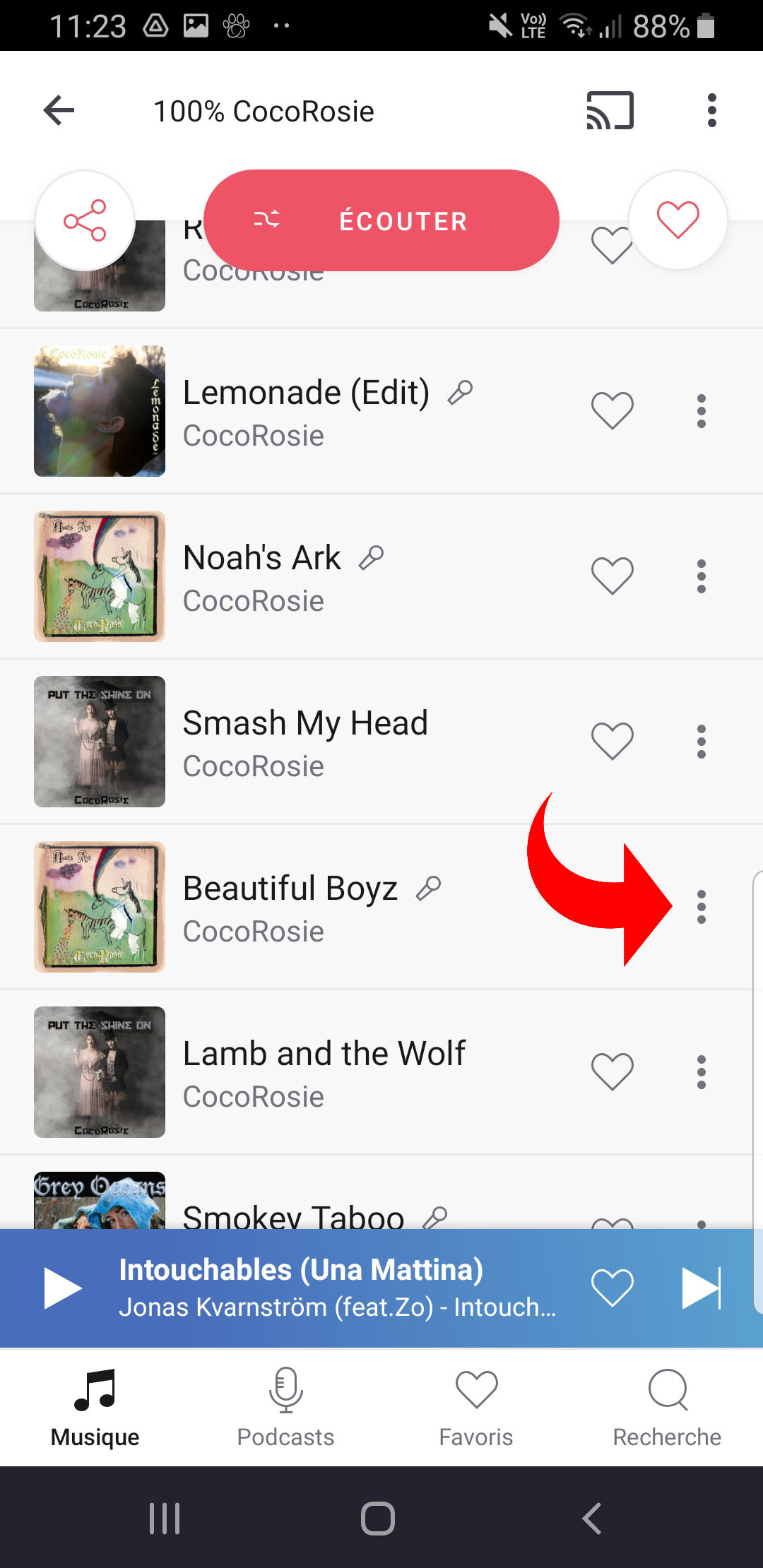Image resolution: width=763 pixels, height=1568 pixels.
Task: Resume playback in the mini player
Action: pos(63,1288)
